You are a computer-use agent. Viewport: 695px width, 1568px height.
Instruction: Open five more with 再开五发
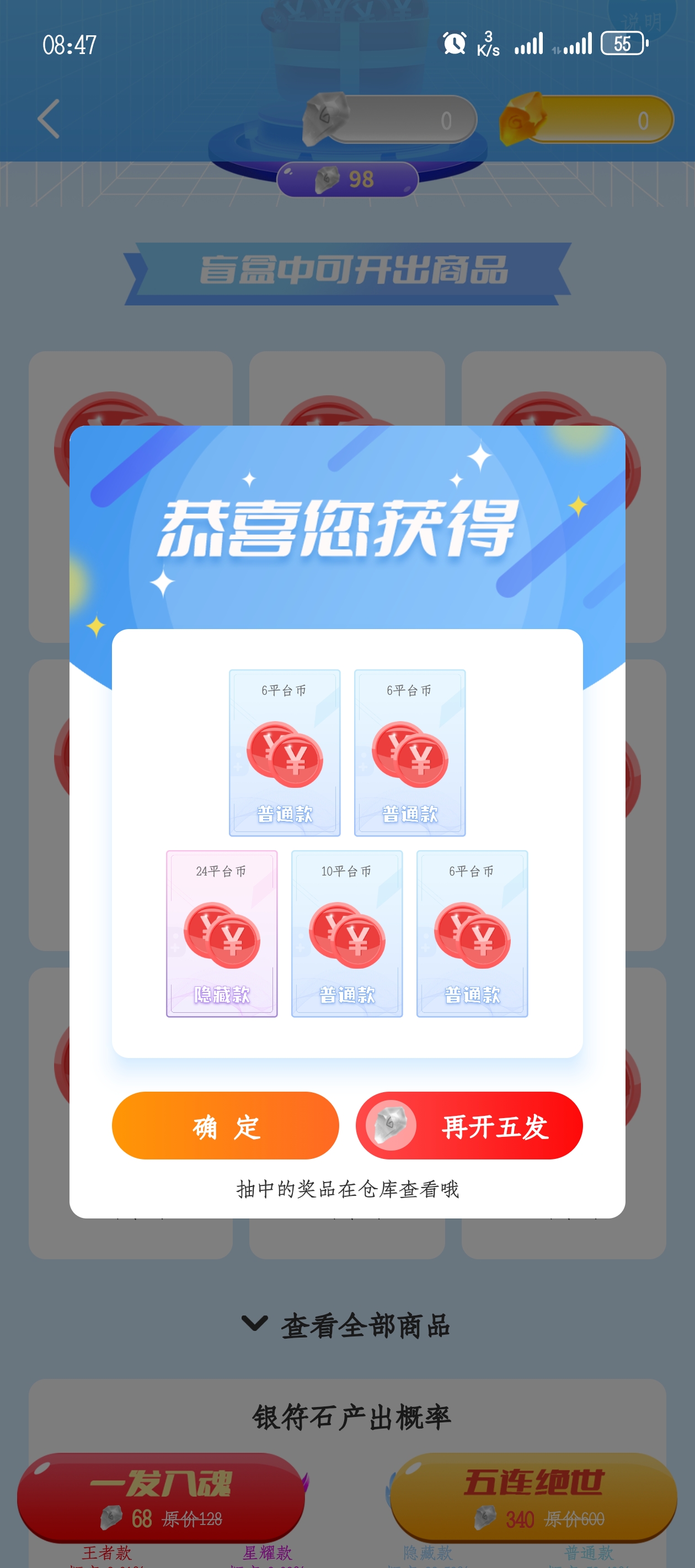tap(469, 1125)
